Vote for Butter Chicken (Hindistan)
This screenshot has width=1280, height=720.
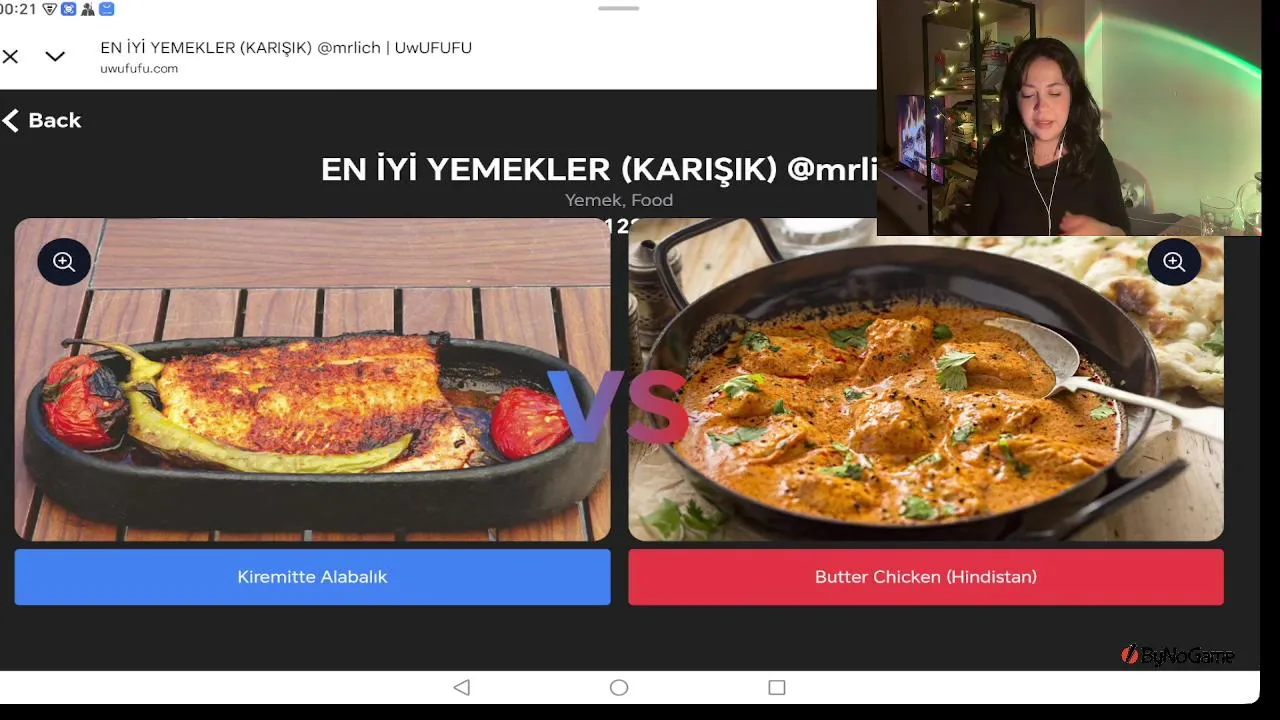coord(925,577)
